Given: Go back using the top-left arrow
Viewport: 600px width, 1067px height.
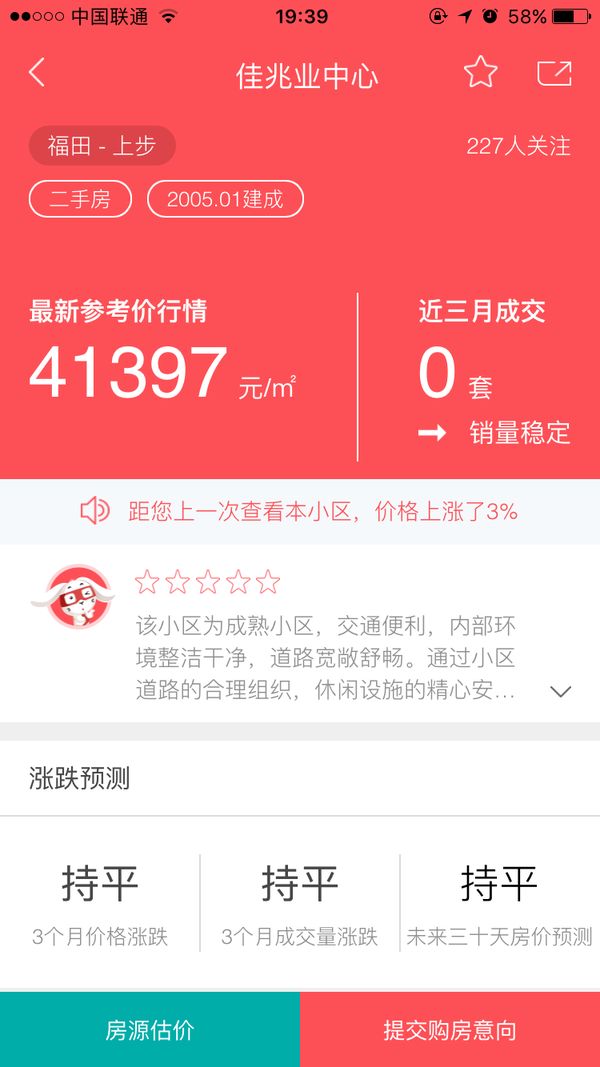Looking at the screenshot, I should [x=37, y=73].
